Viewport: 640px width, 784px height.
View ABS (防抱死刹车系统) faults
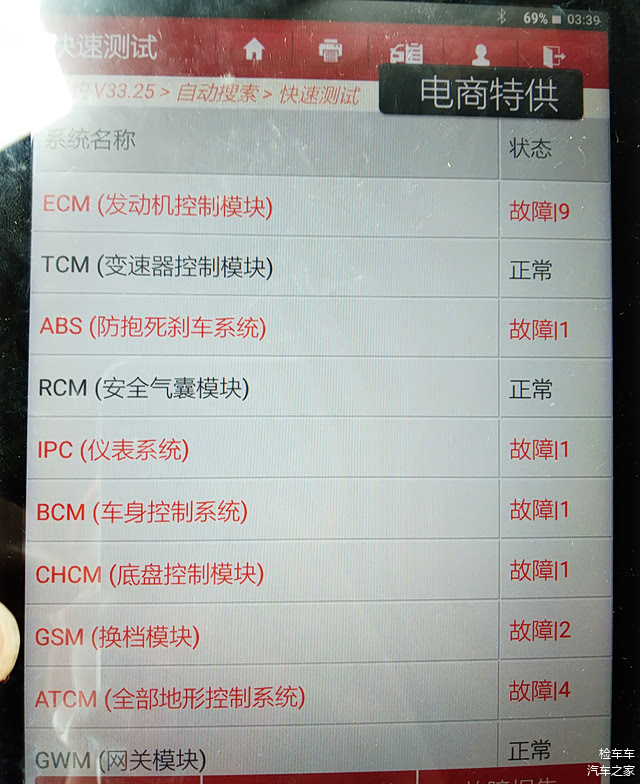click(153, 326)
